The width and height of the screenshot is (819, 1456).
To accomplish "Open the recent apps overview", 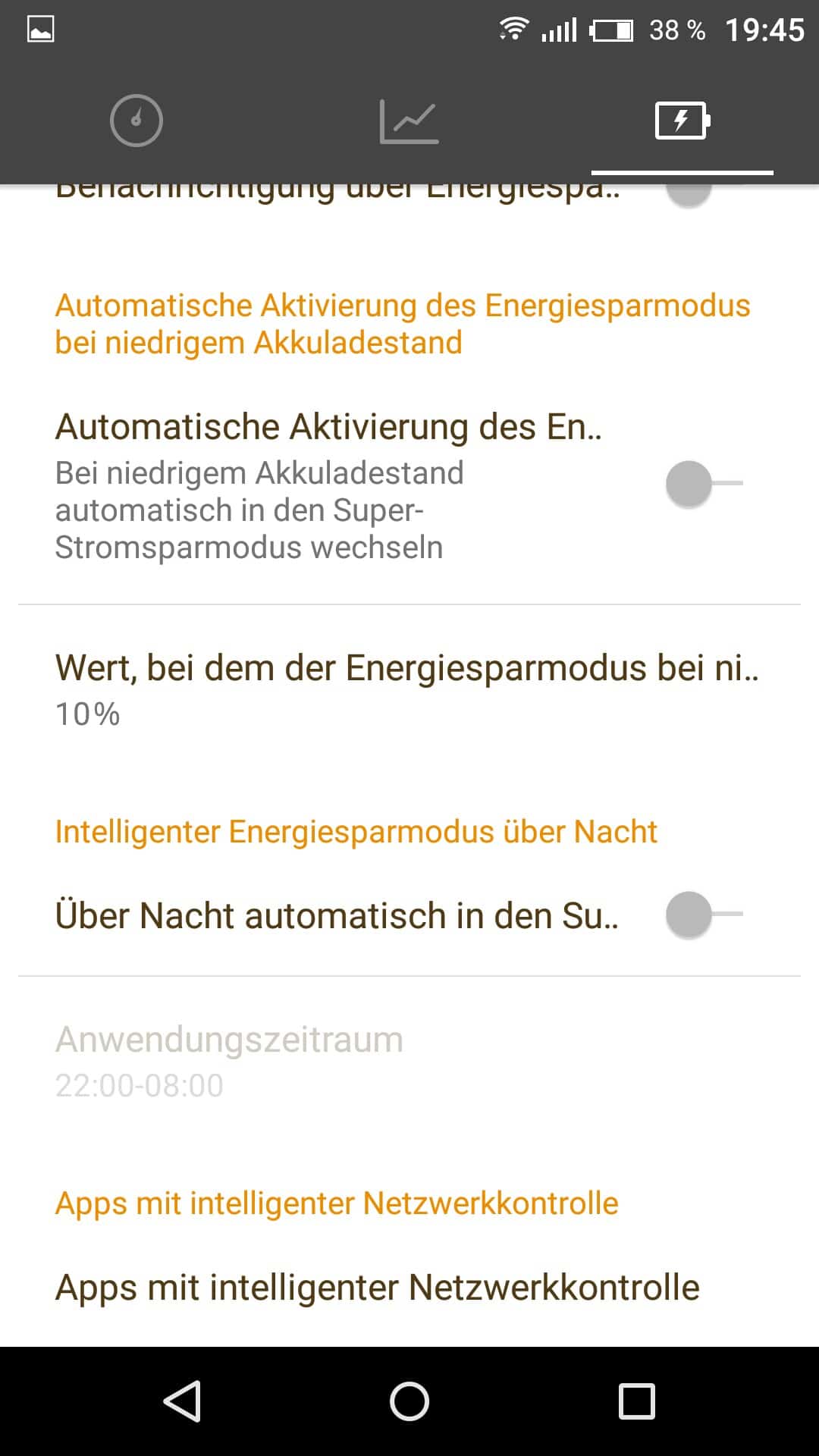I will [636, 1401].
